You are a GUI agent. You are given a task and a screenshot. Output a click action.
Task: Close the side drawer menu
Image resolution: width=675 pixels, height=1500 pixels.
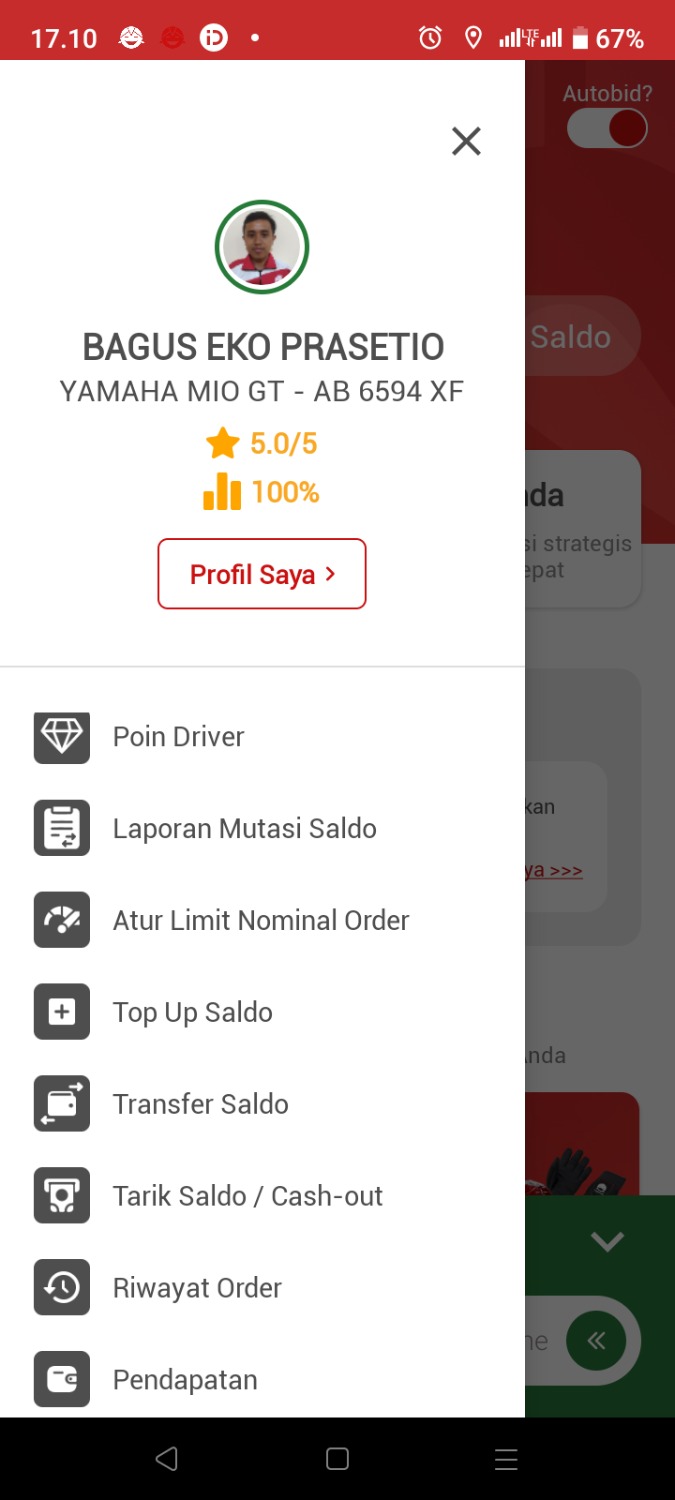(x=466, y=142)
